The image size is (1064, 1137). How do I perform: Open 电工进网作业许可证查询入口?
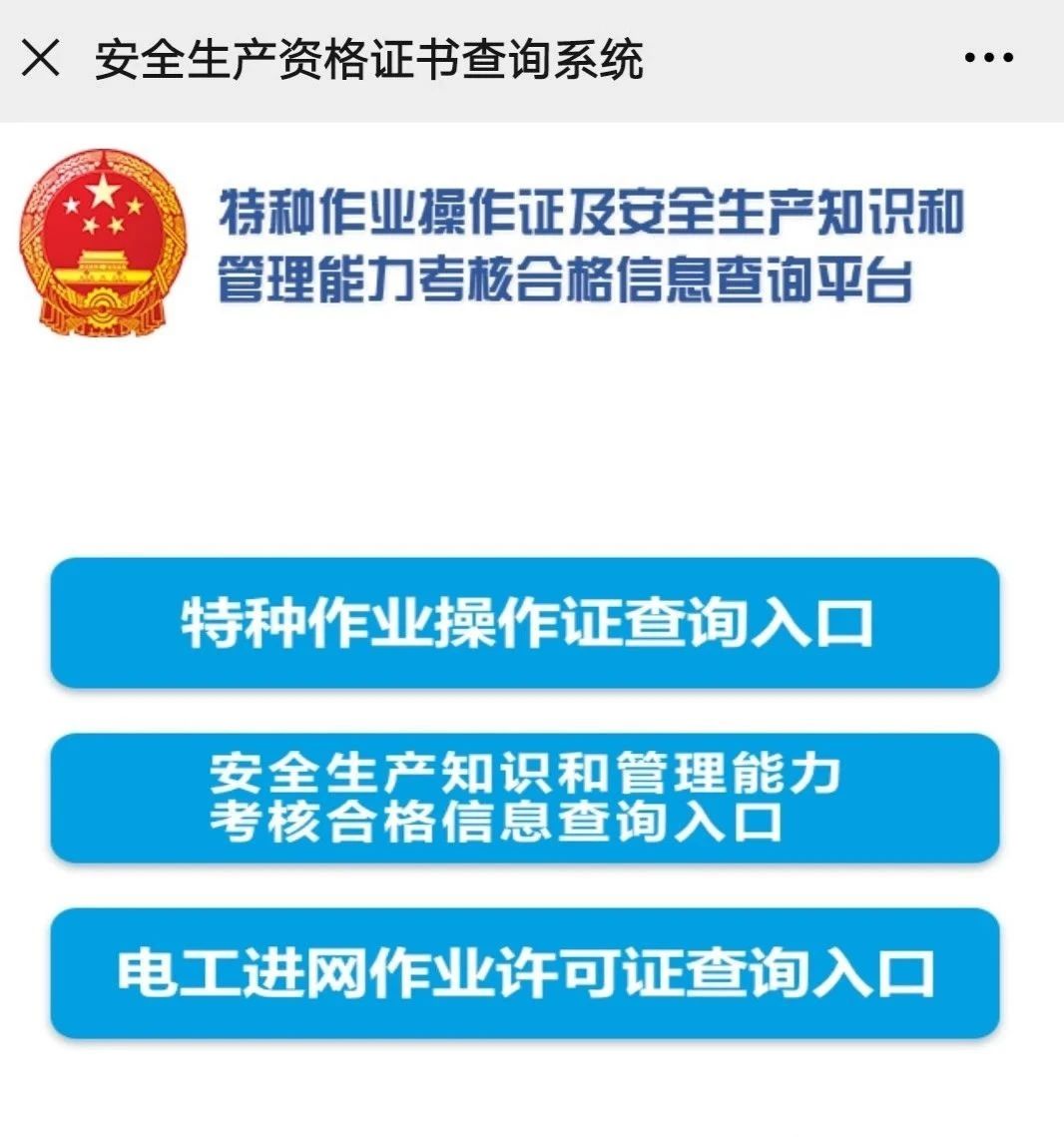(525, 973)
